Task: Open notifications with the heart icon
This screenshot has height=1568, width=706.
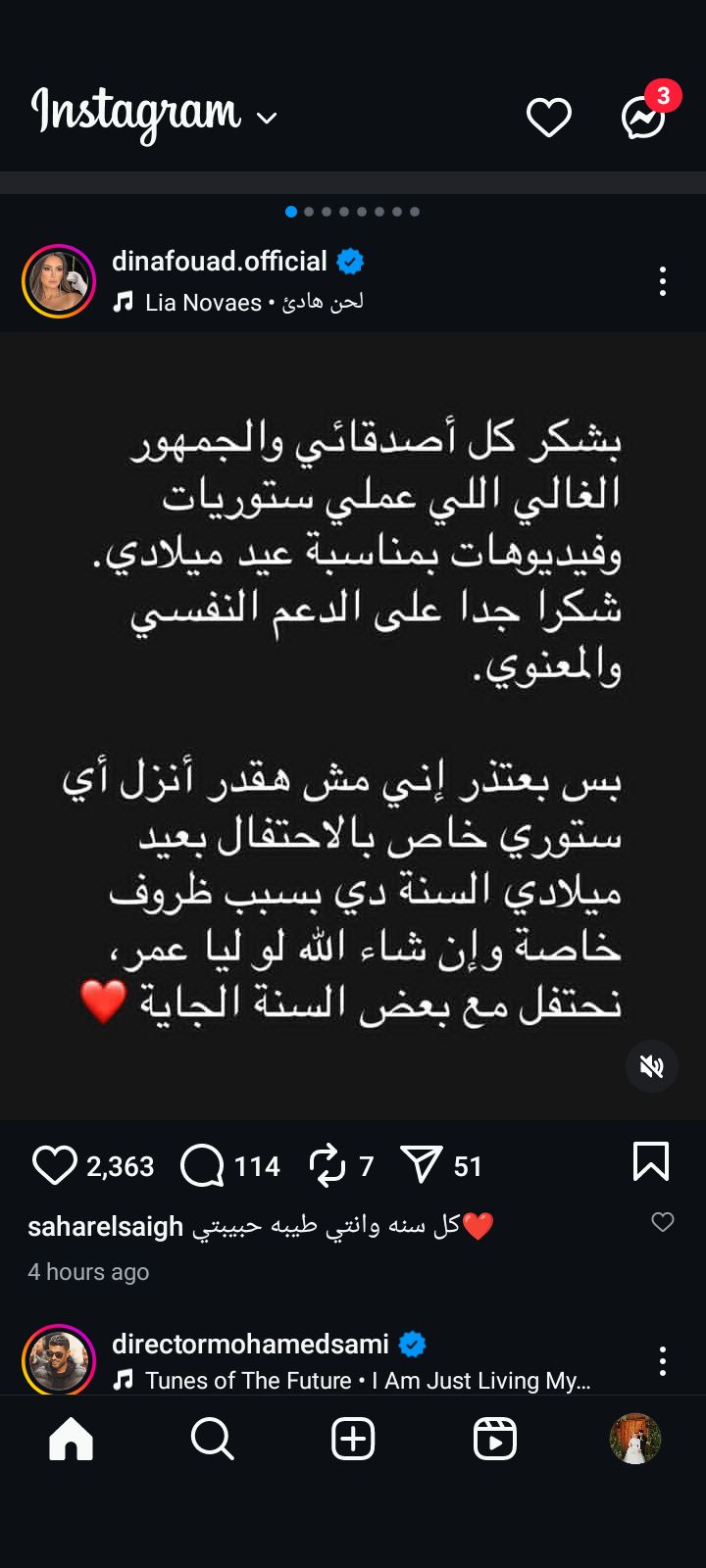Action: 549,115
